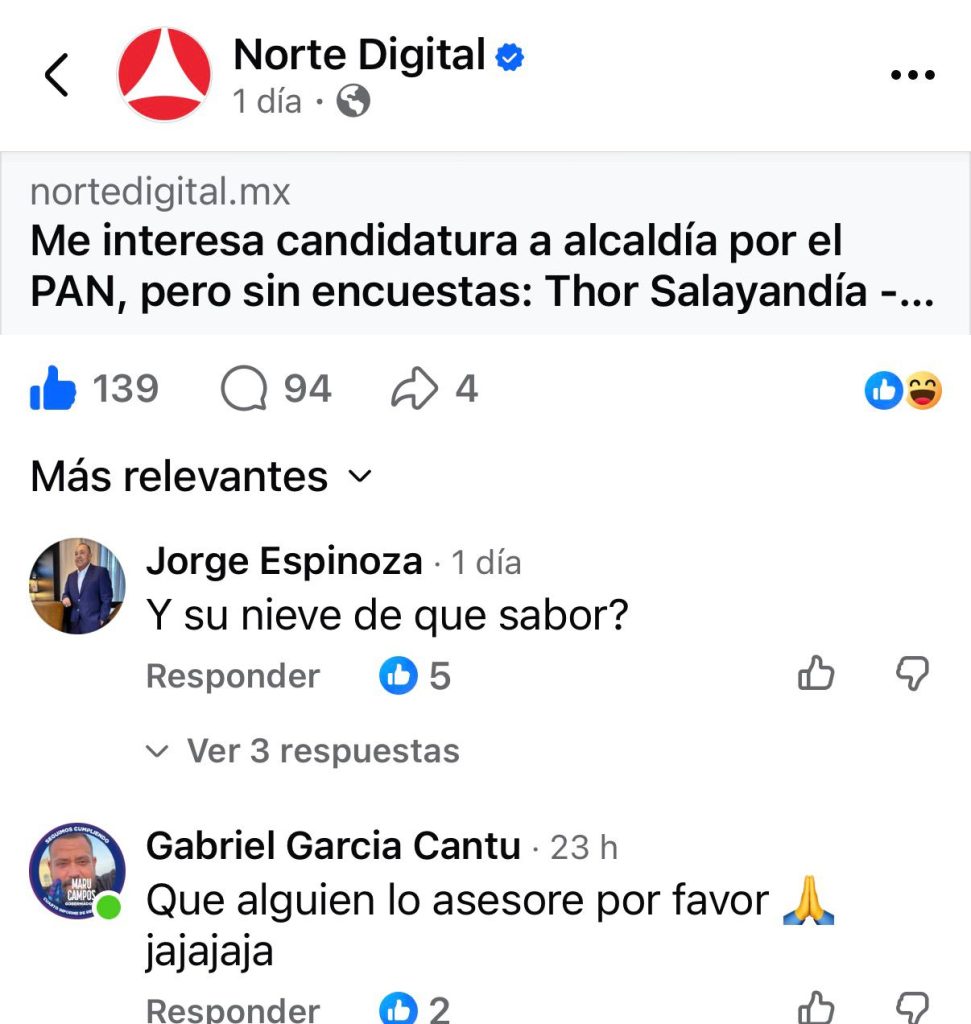Open Jorge Espinoza's profile
This screenshot has width=971, height=1024.
284,562
